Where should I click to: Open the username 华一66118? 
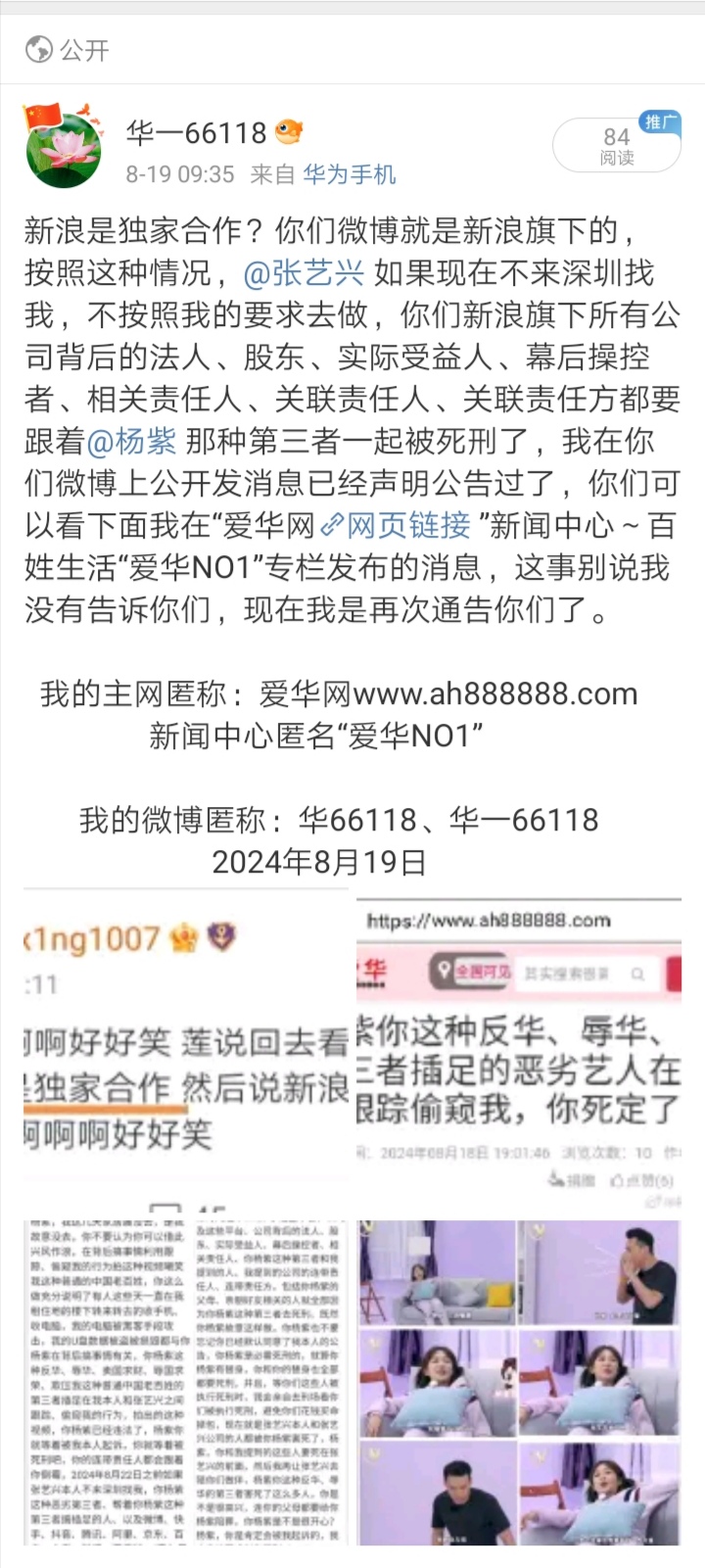point(197,133)
